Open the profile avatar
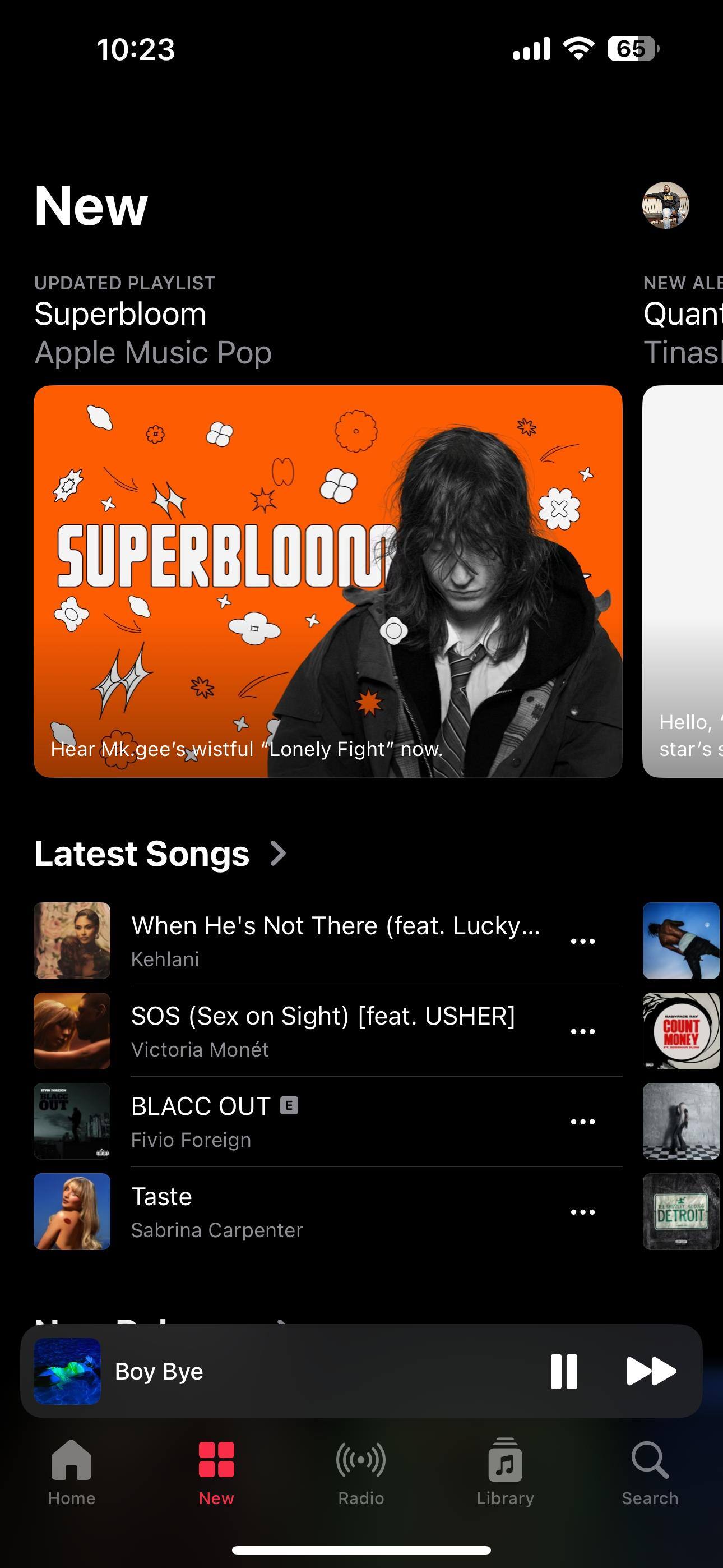The width and height of the screenshot is (723, 1568). click(x=665, y=205)
